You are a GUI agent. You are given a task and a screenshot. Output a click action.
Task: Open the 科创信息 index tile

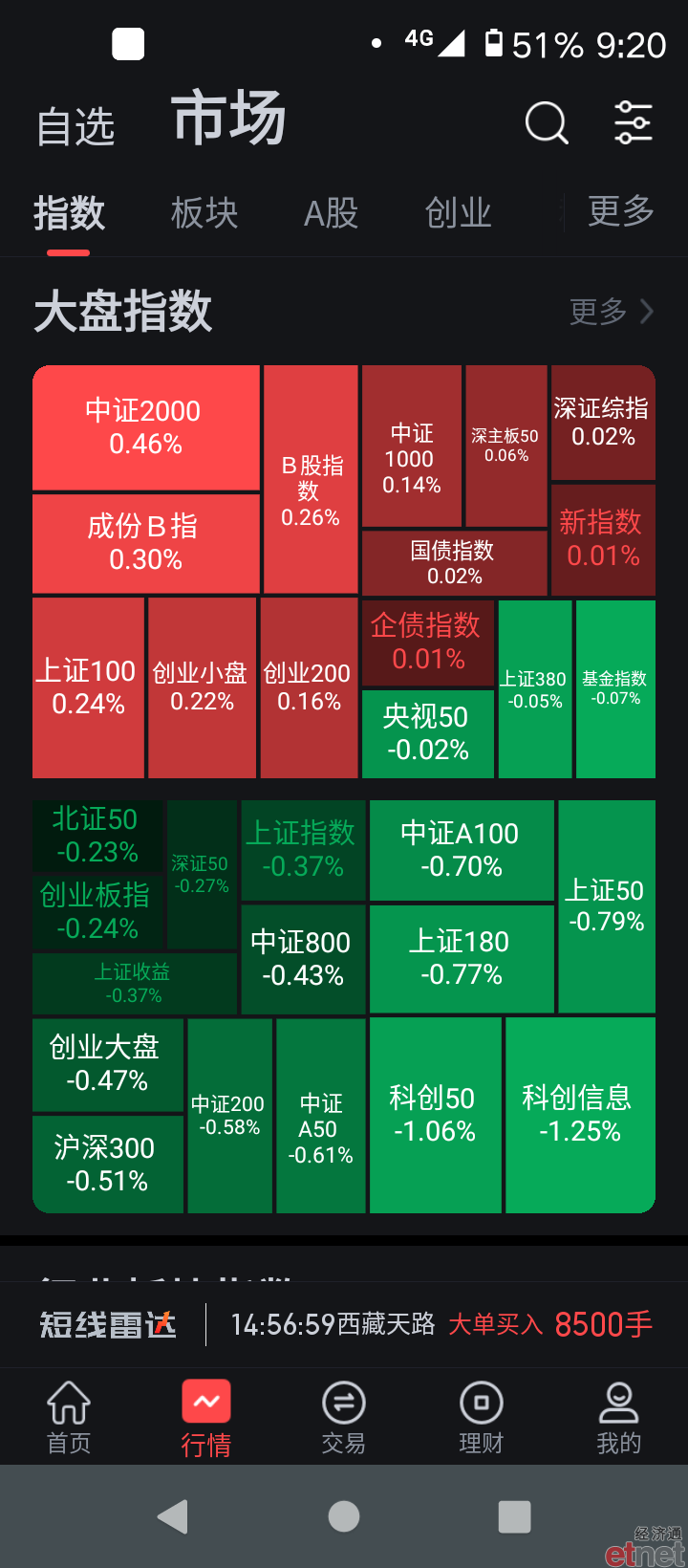click(580, 1115)
